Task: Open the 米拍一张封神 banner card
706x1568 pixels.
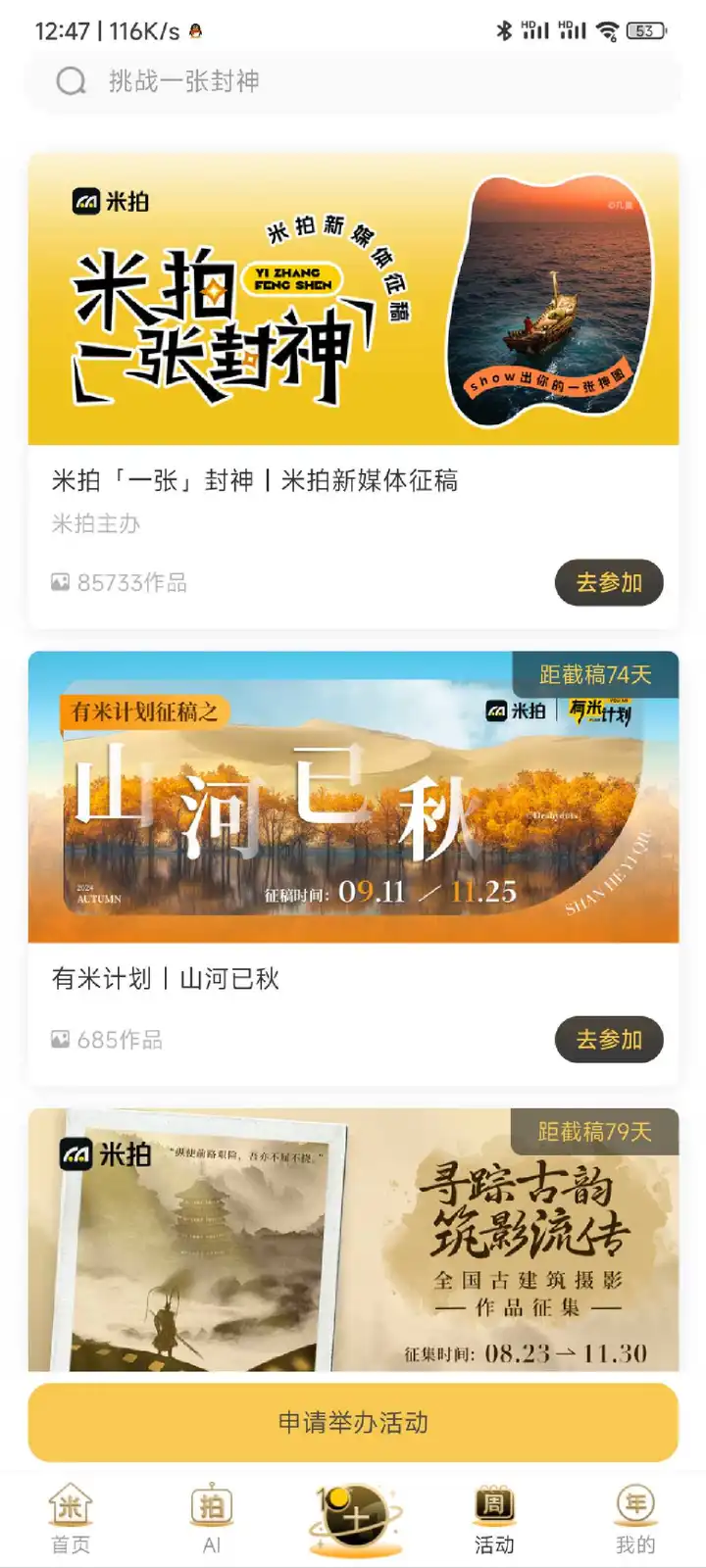Action: [353, 299]
